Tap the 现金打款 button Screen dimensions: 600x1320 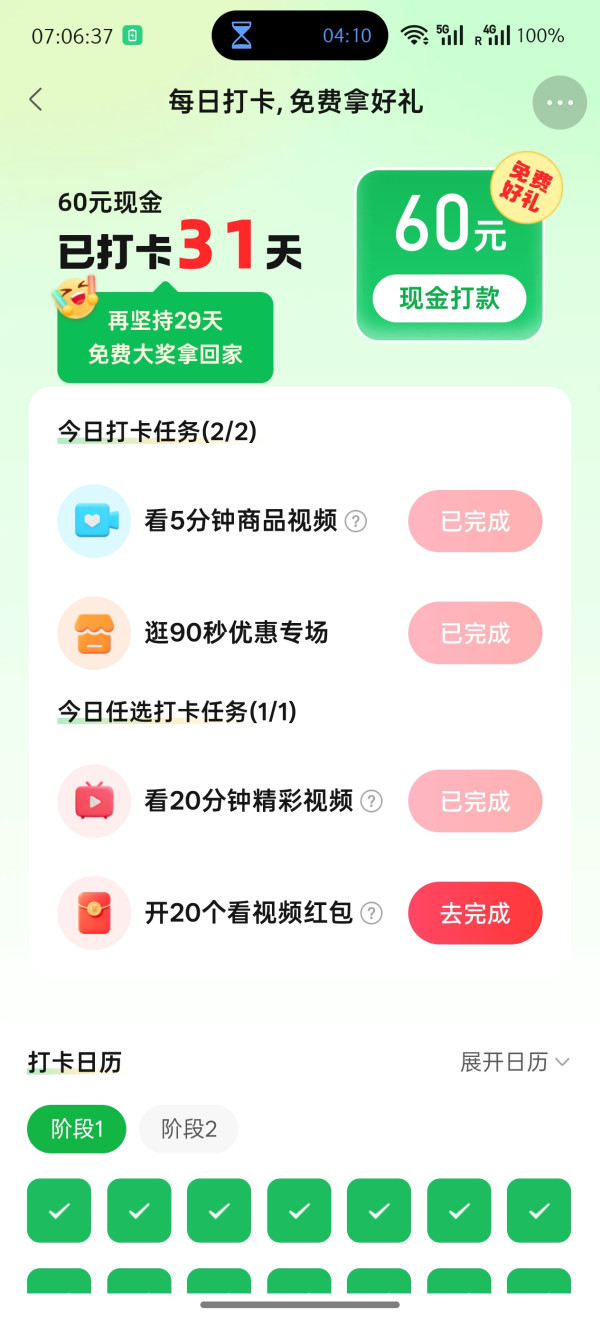[449, 298]
